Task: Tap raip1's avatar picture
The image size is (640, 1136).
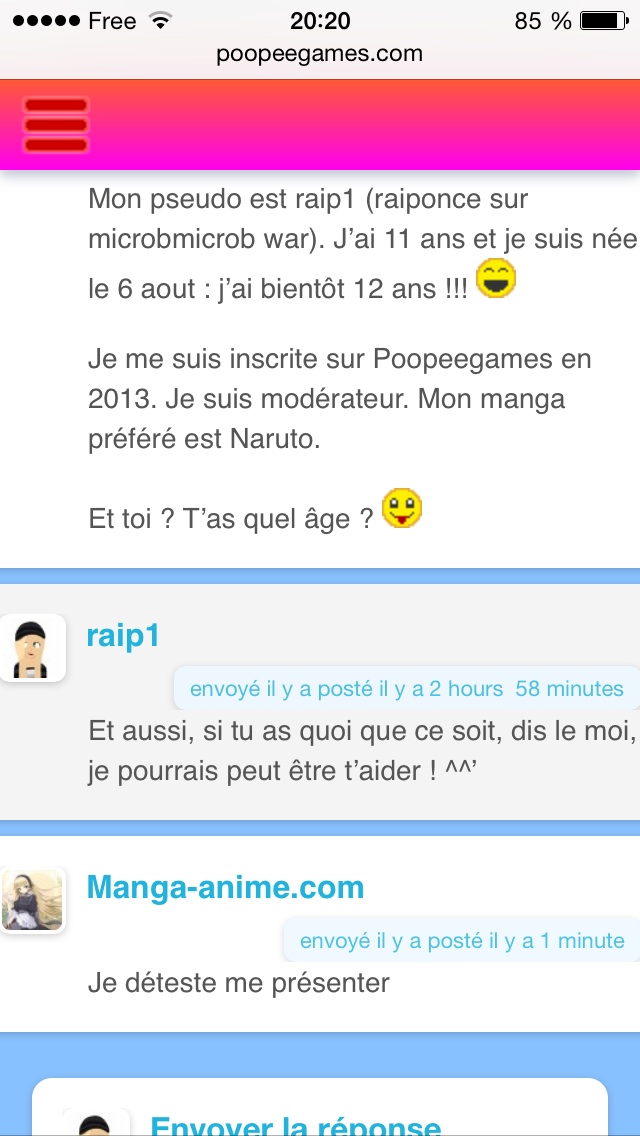Action: tap(31, 648)
